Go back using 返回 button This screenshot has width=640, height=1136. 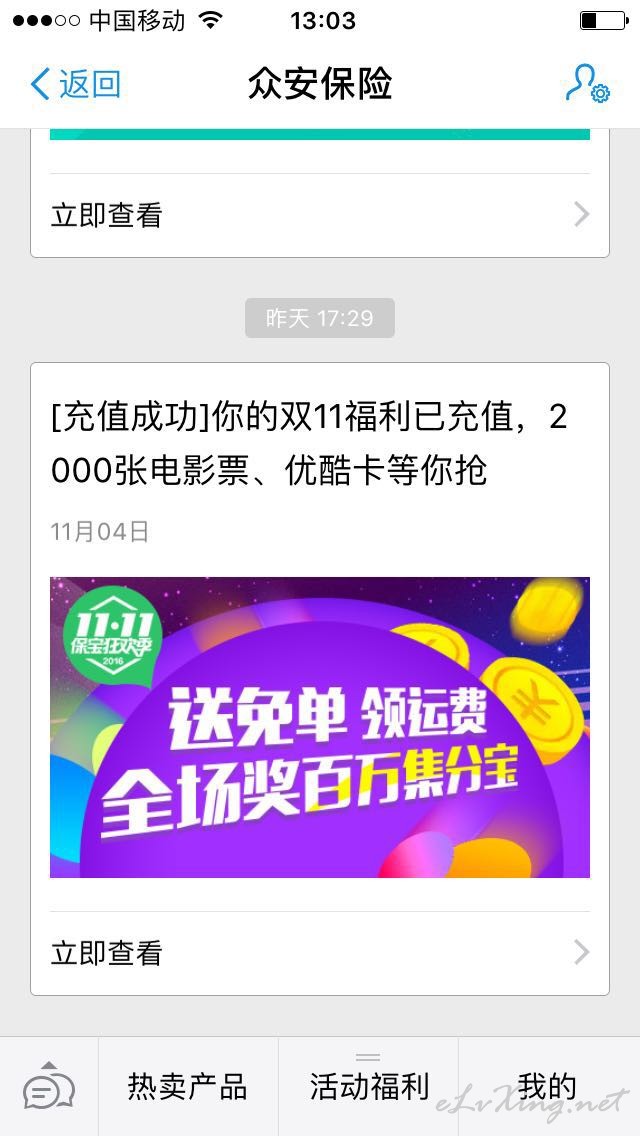(75, 85)
